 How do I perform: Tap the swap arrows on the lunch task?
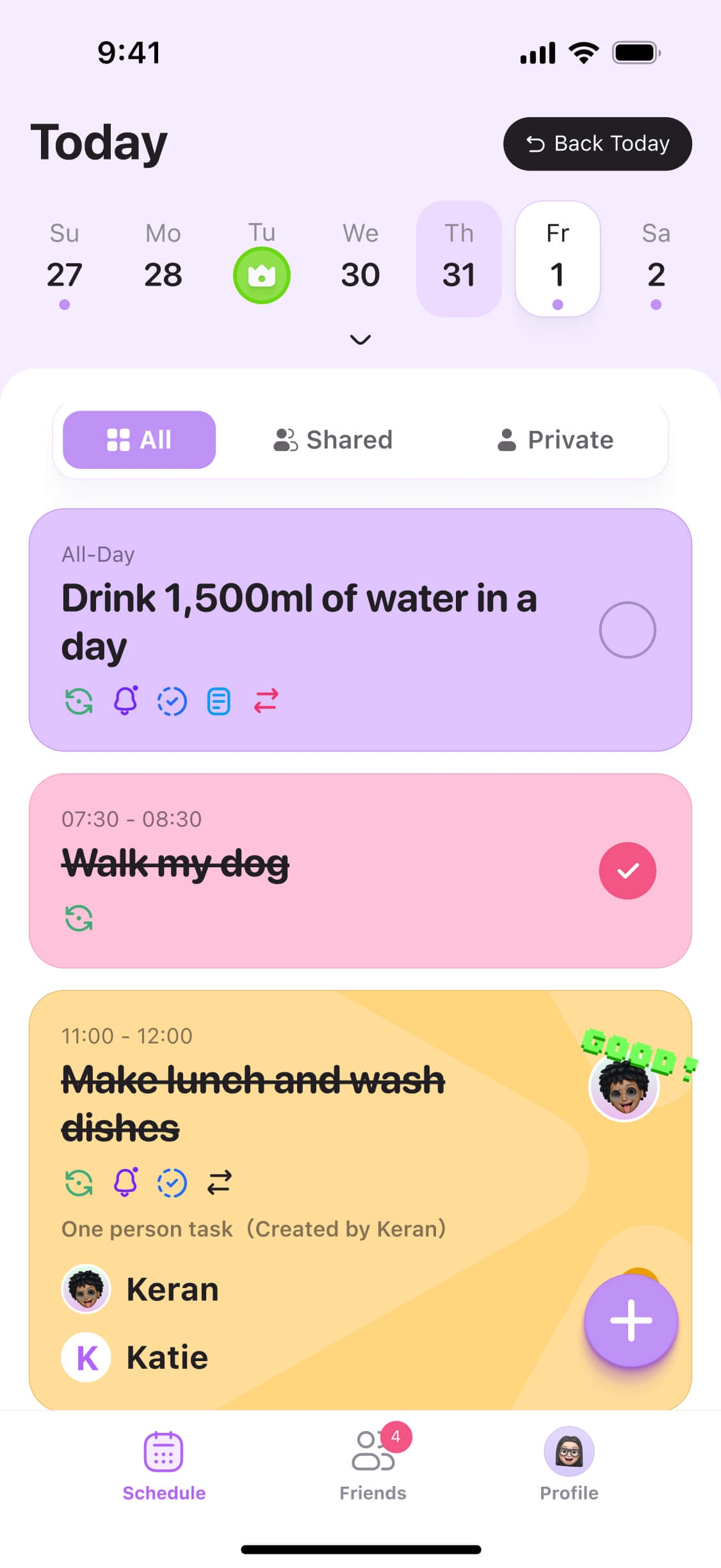[218, 1182]
